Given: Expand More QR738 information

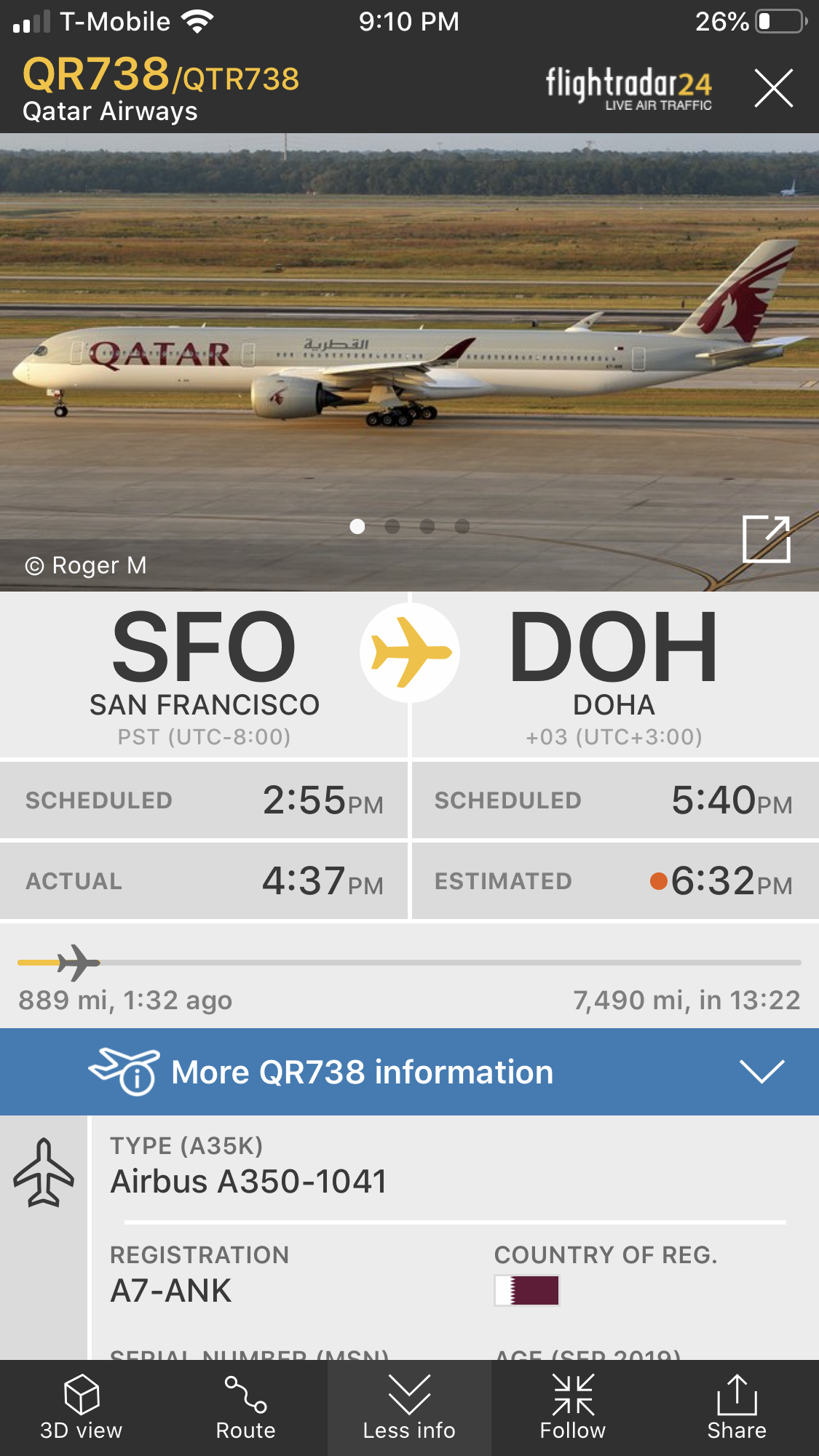Looking at the screenshot, I should click(409, 1072).
